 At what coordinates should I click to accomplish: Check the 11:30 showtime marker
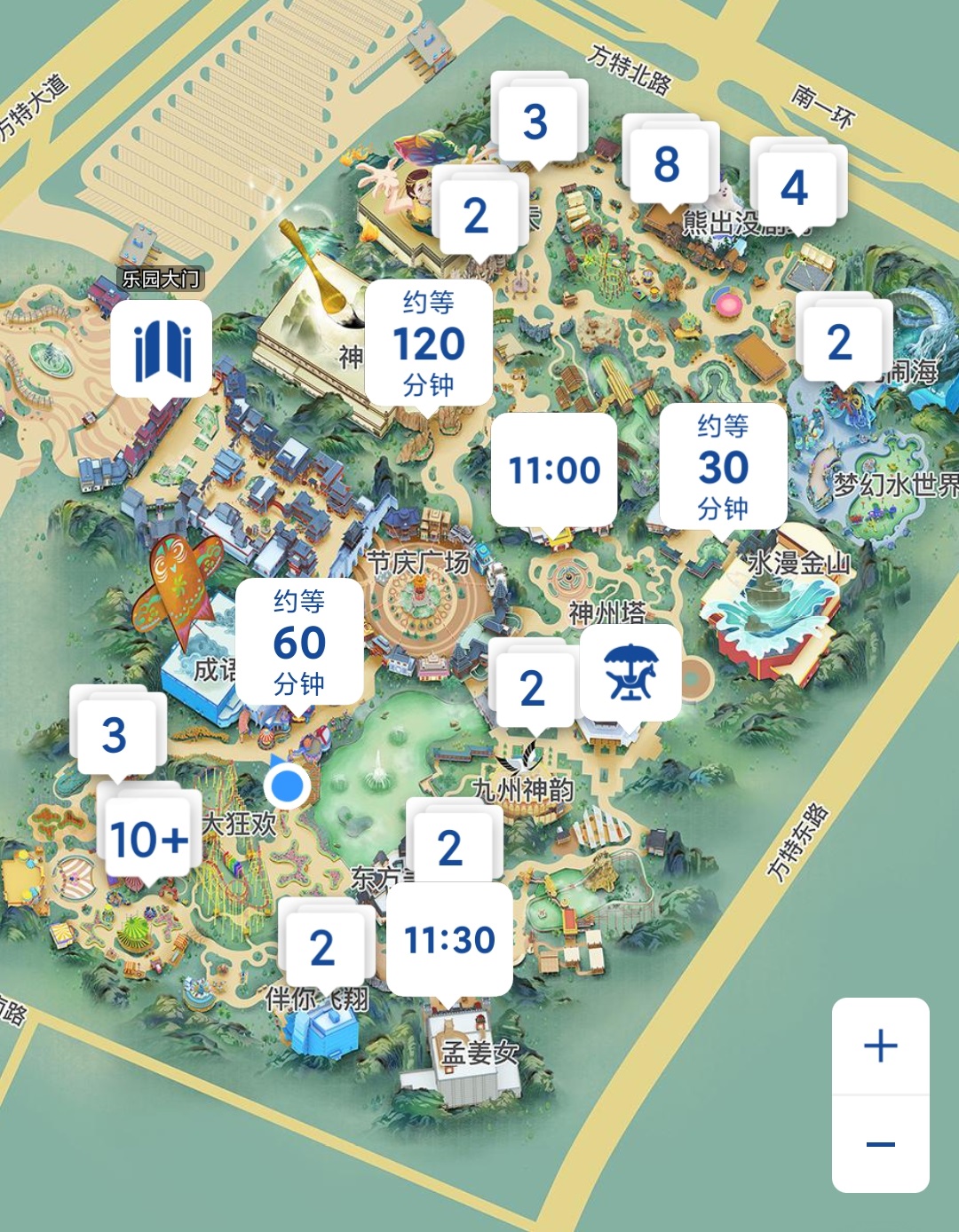click(x=449, y=939)
